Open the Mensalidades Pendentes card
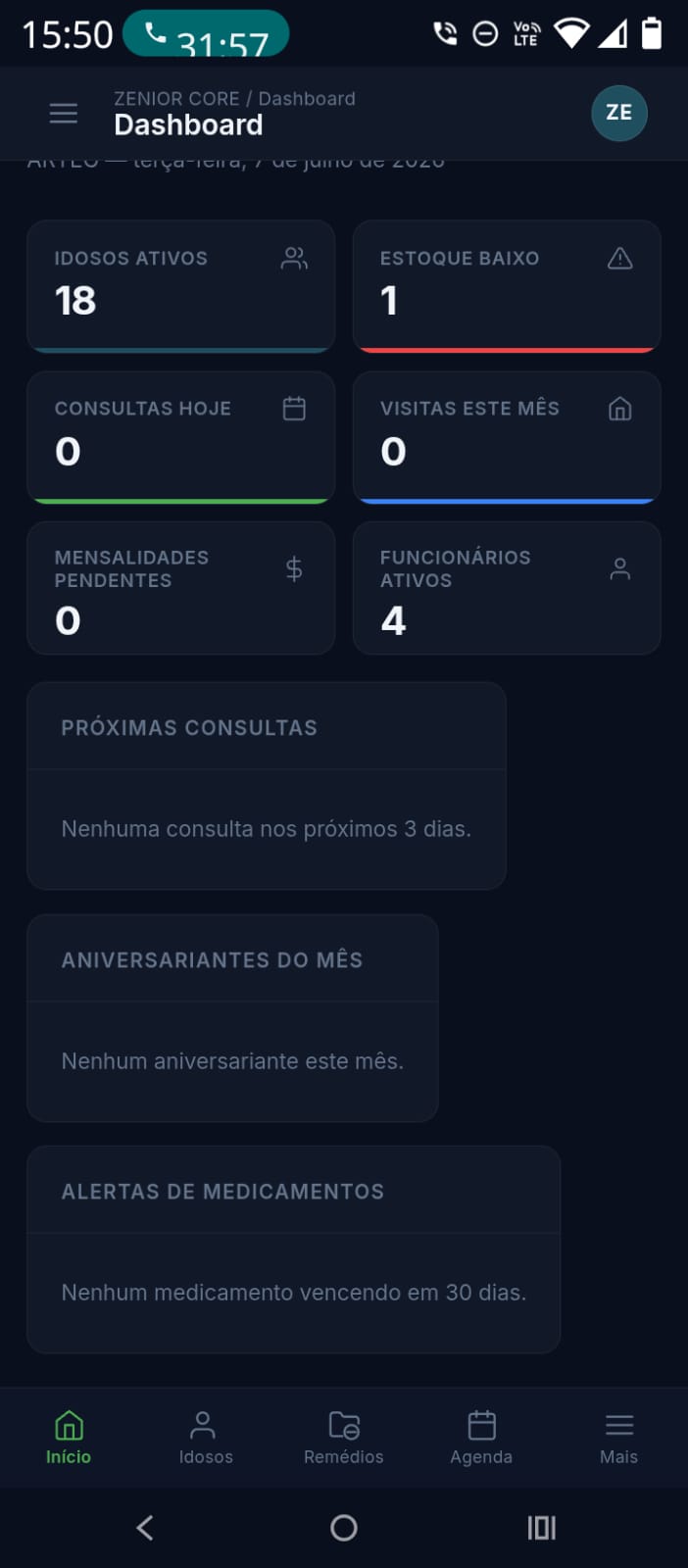This screenshot has width=688, height=1568. point(181,588)
